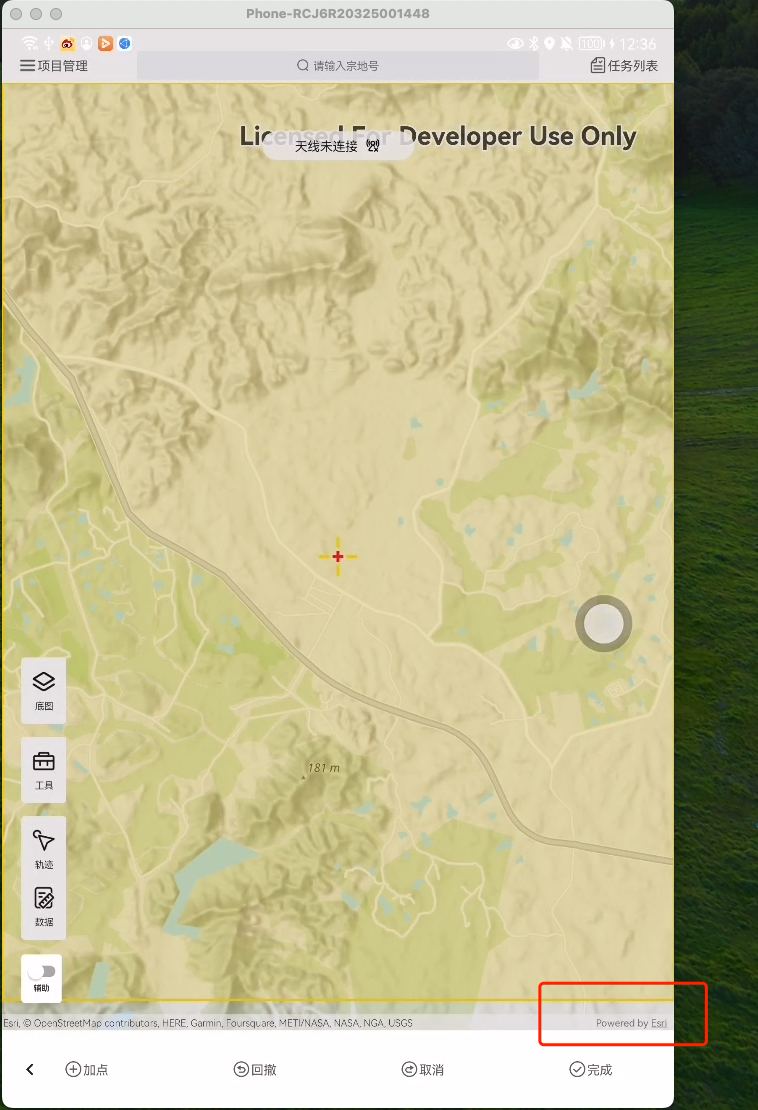Open the 任务列表 task list
The height and width of the screenshot is (1110, 758).
coord(623,65)
